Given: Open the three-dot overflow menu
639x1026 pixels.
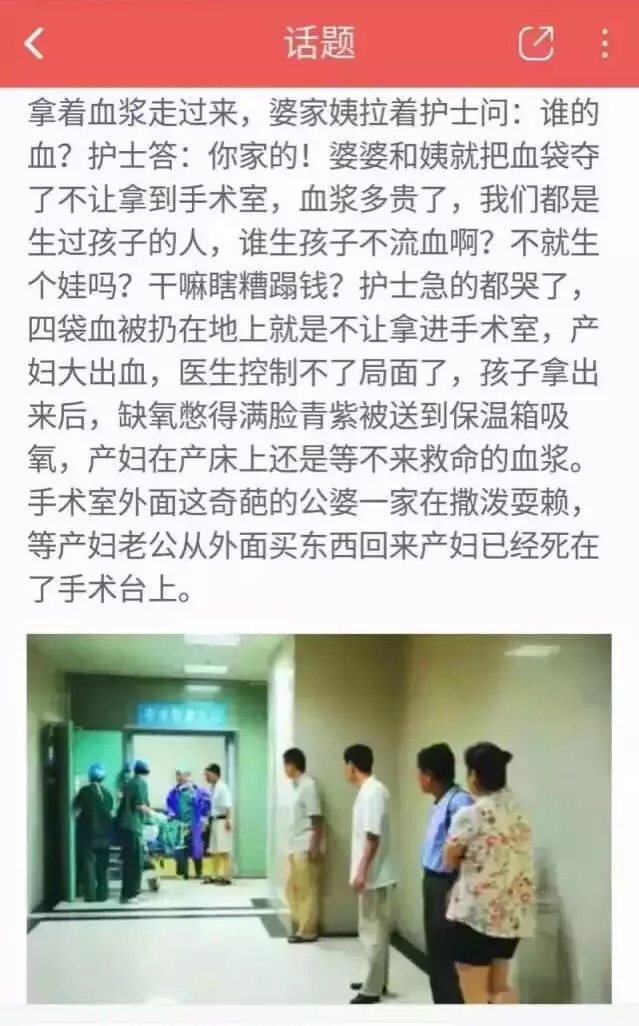Looking at the screenshot, I should 605,44.
